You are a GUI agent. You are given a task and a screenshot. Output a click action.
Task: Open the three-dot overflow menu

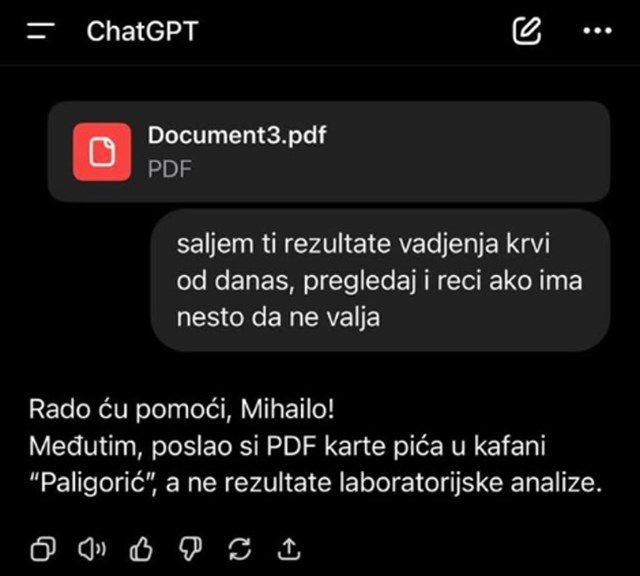pyautogui.click(x=597, y=31)
